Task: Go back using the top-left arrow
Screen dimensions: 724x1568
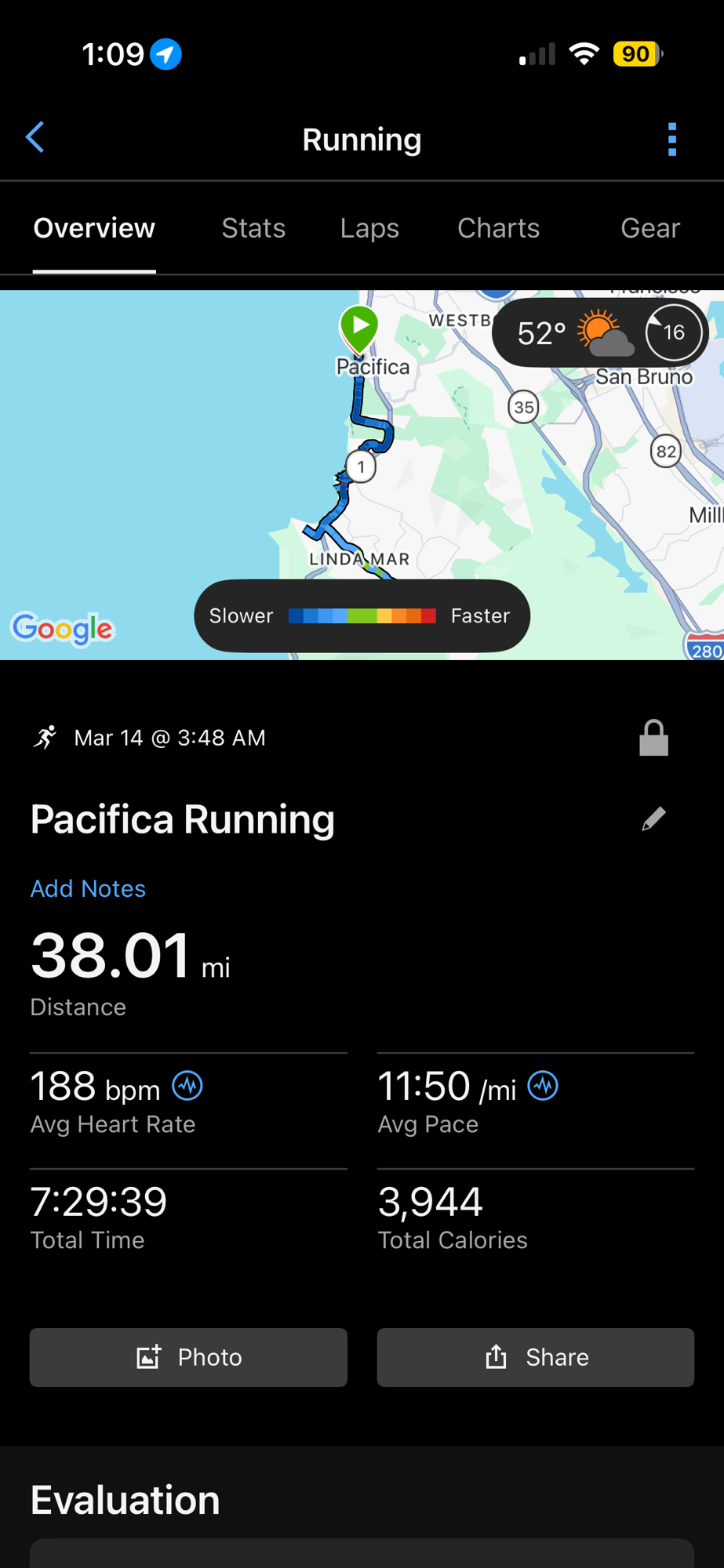Action: tap(35, 138)
